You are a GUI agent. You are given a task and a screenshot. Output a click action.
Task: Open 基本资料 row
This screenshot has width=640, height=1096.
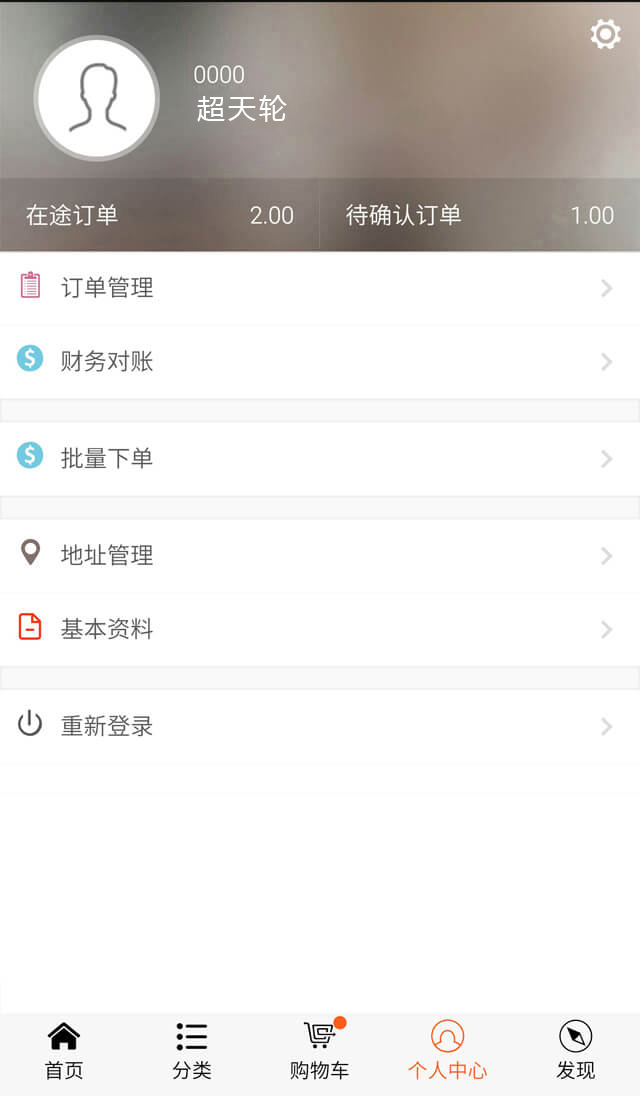[320, 629]
